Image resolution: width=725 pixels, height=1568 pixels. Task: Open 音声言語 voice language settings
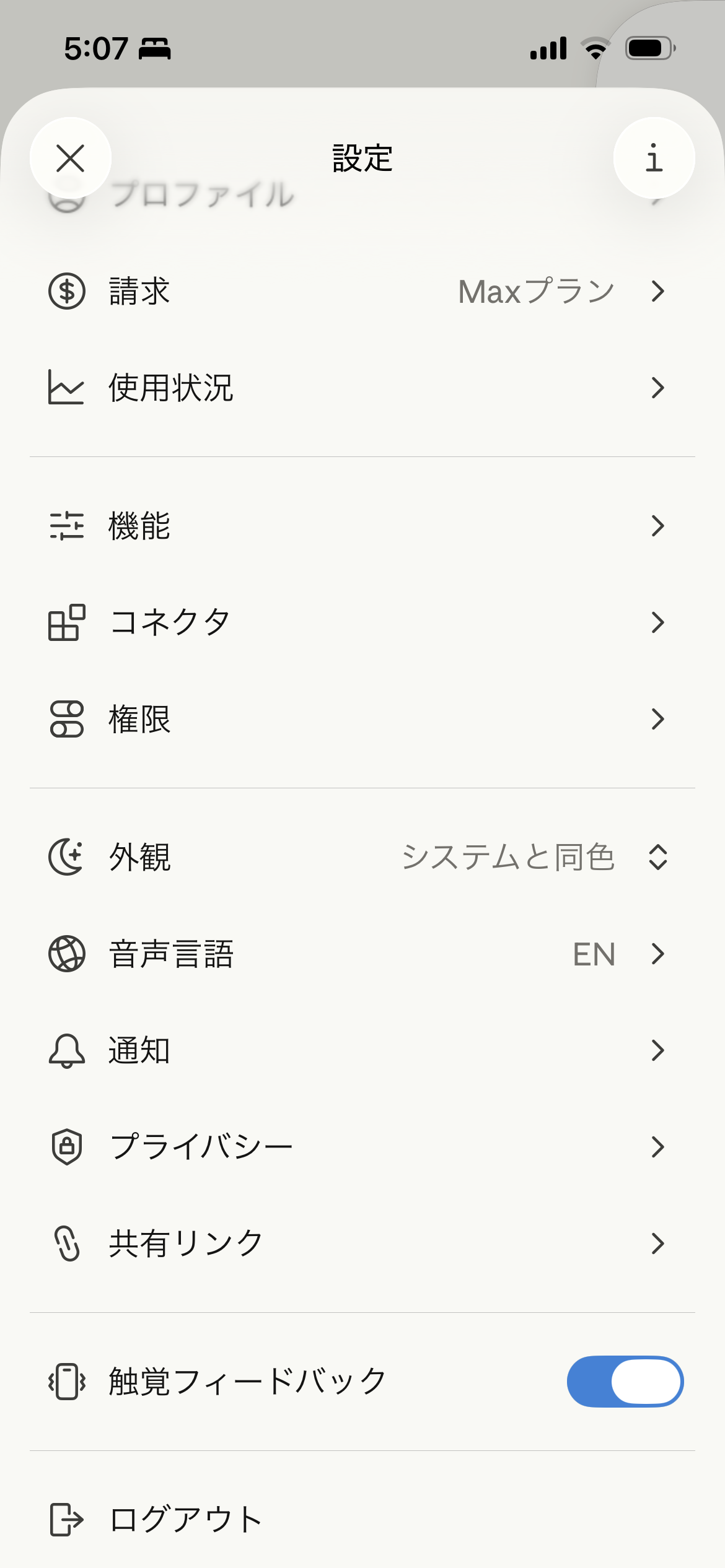point(362,954)
